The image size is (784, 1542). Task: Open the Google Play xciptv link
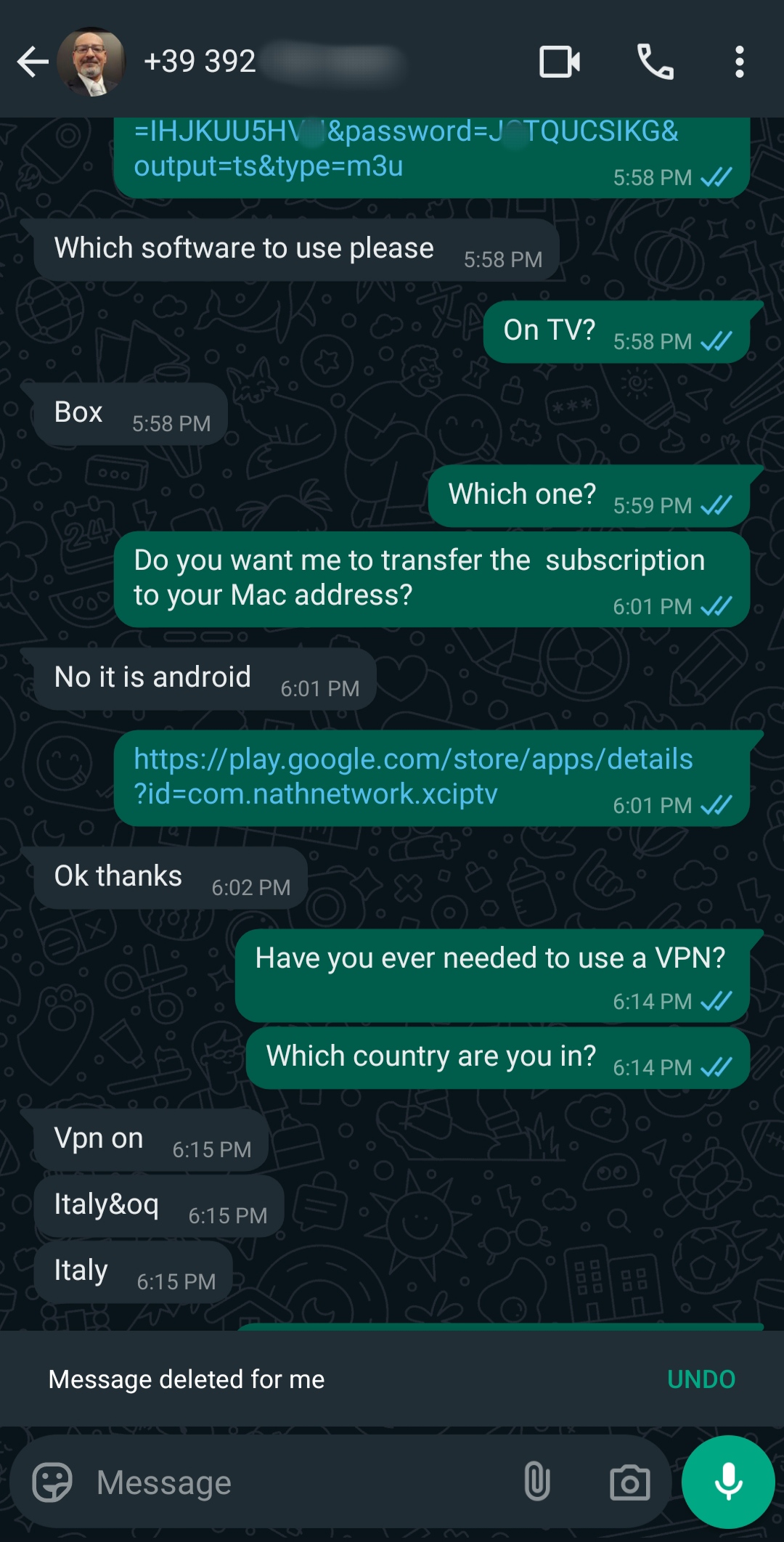[412, 776]
